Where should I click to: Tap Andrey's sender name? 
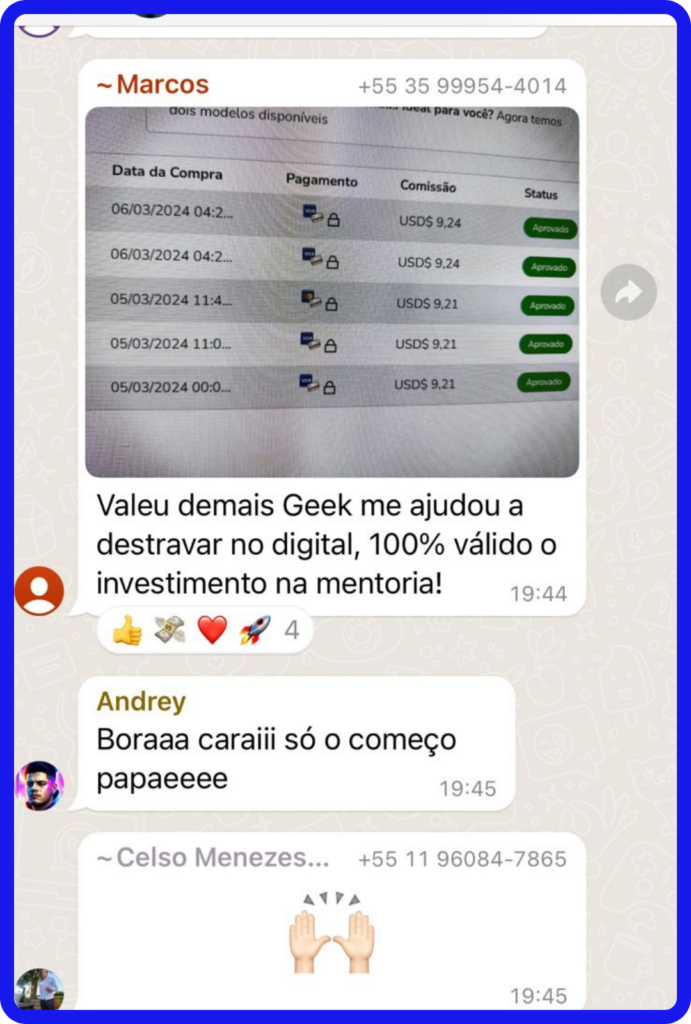(x=141, y=702)
